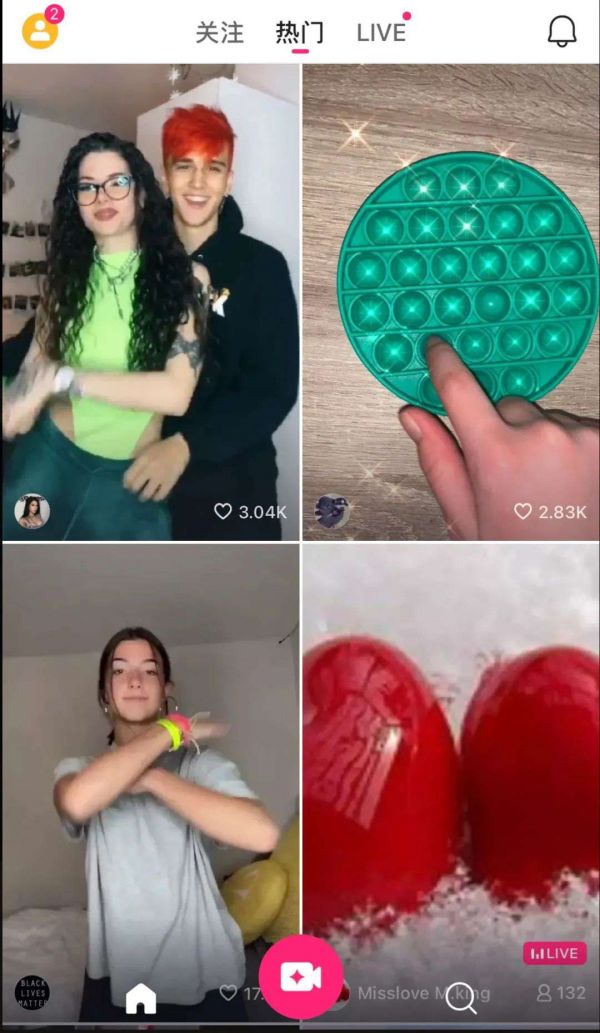This screenshot has width=600, height=1033.
Task: Open the notifications bell
Action: click(562, 31)
